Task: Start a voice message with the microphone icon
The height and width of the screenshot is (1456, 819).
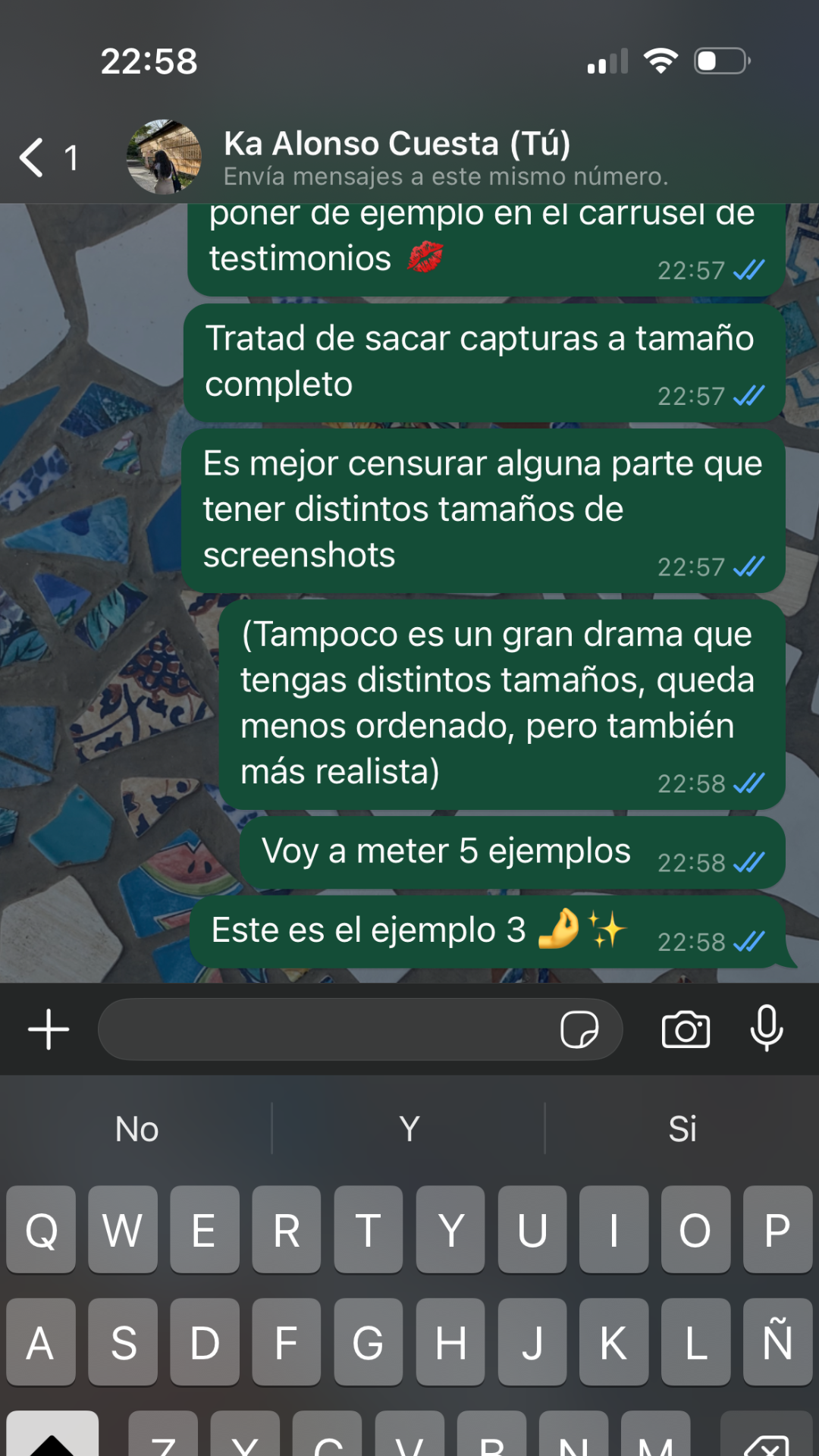Action: click(x=766, y=1028)
